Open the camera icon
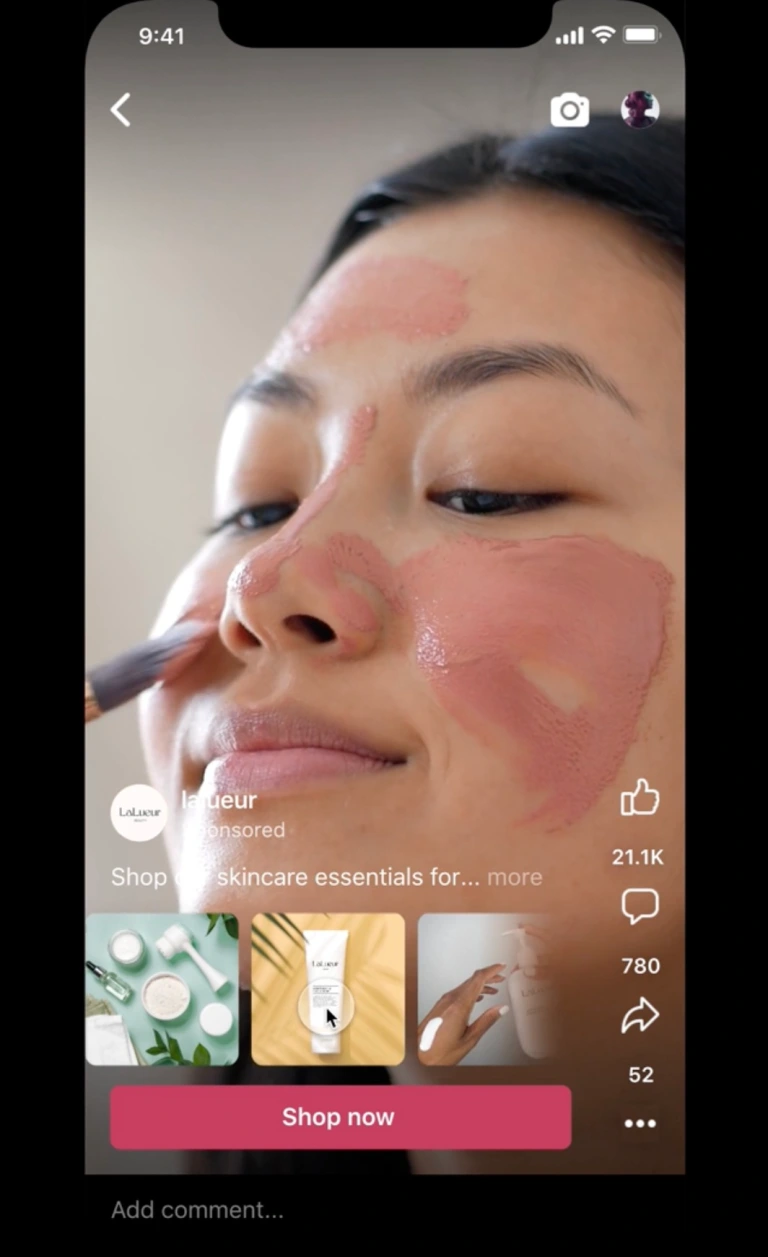The image size is (768, 1257). [569, 110]
